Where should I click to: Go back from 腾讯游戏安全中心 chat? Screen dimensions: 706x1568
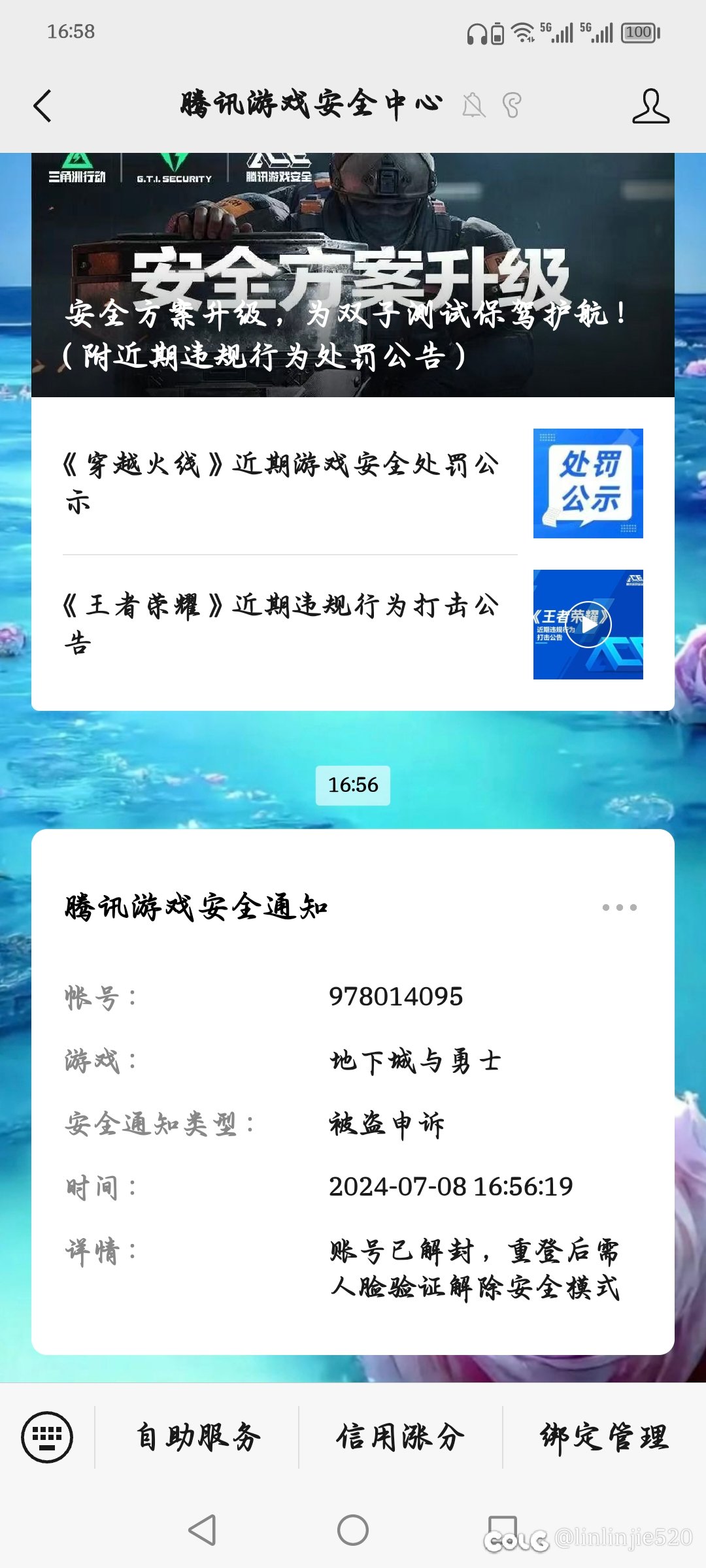coord(43,106)
